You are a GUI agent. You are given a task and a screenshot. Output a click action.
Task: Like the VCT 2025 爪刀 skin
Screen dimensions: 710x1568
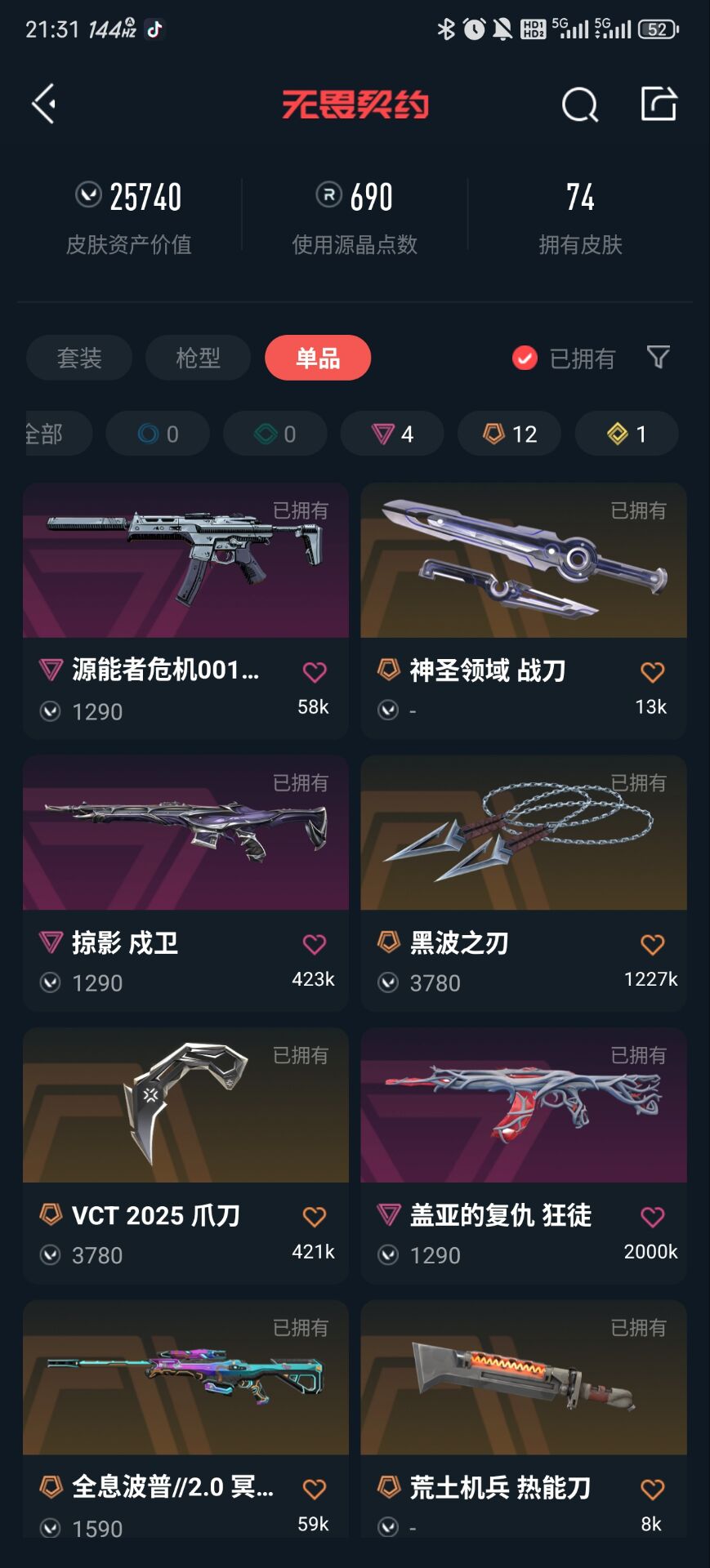pyautogui.click(x=315, y=1217)
